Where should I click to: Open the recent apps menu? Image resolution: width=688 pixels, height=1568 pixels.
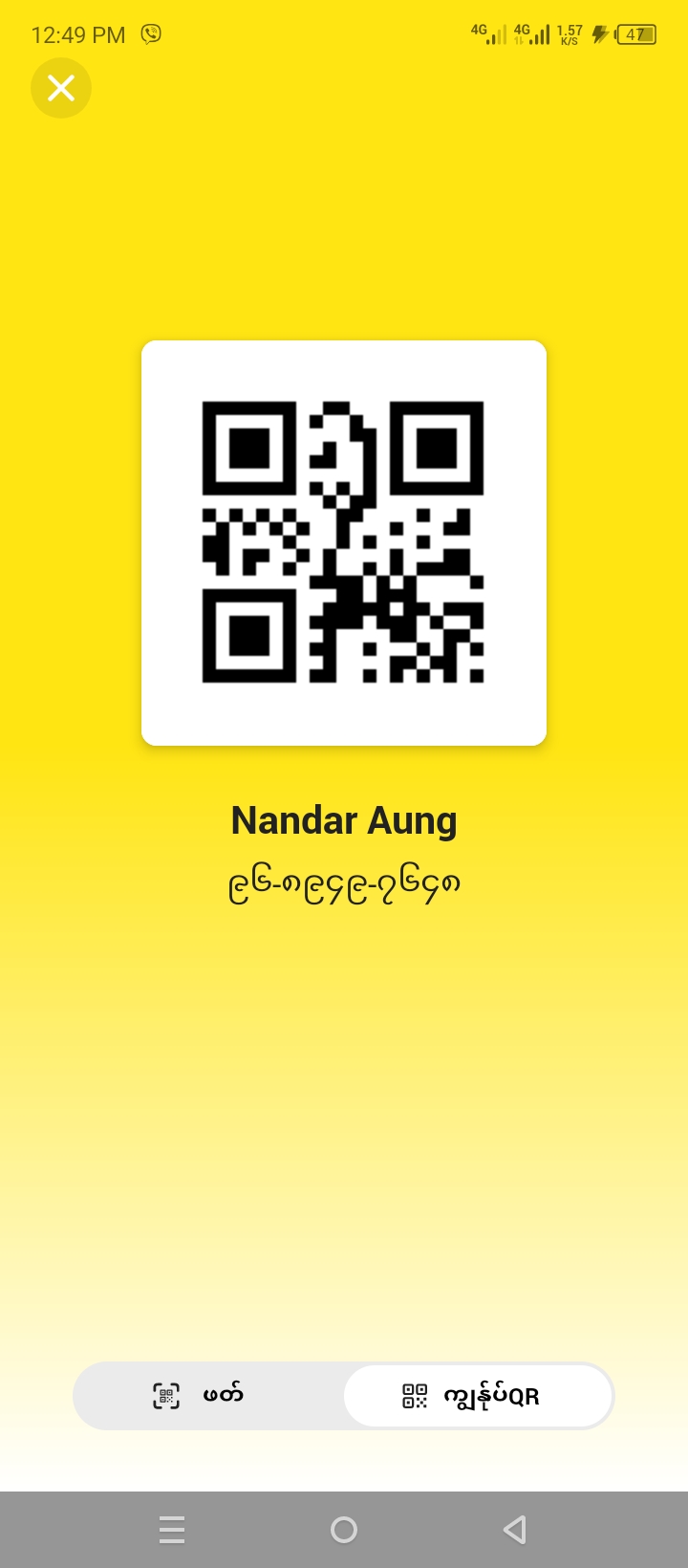pyautogui.click(x=172, y=1530)
